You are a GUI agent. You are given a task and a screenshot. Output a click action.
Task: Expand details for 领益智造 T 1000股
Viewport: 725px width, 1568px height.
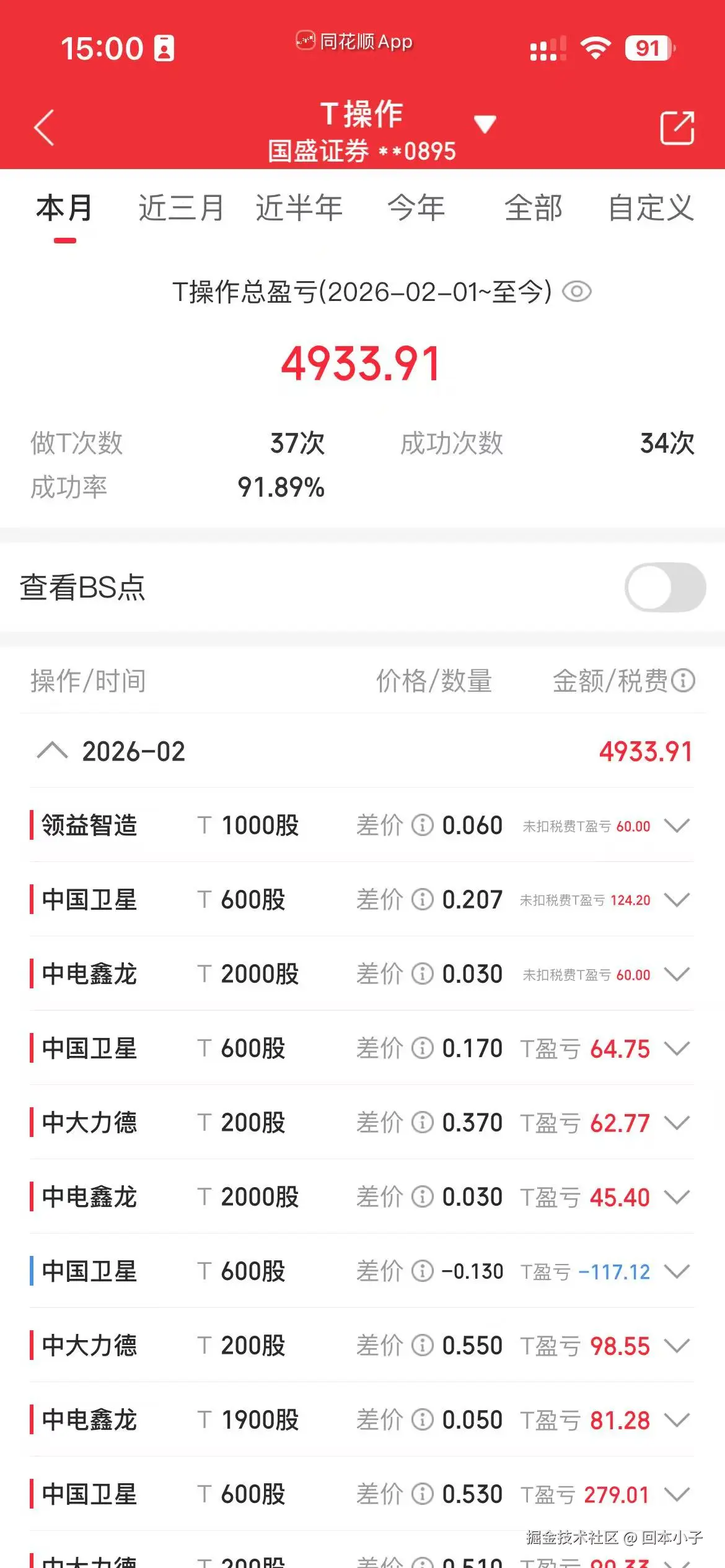click(677, 825)
